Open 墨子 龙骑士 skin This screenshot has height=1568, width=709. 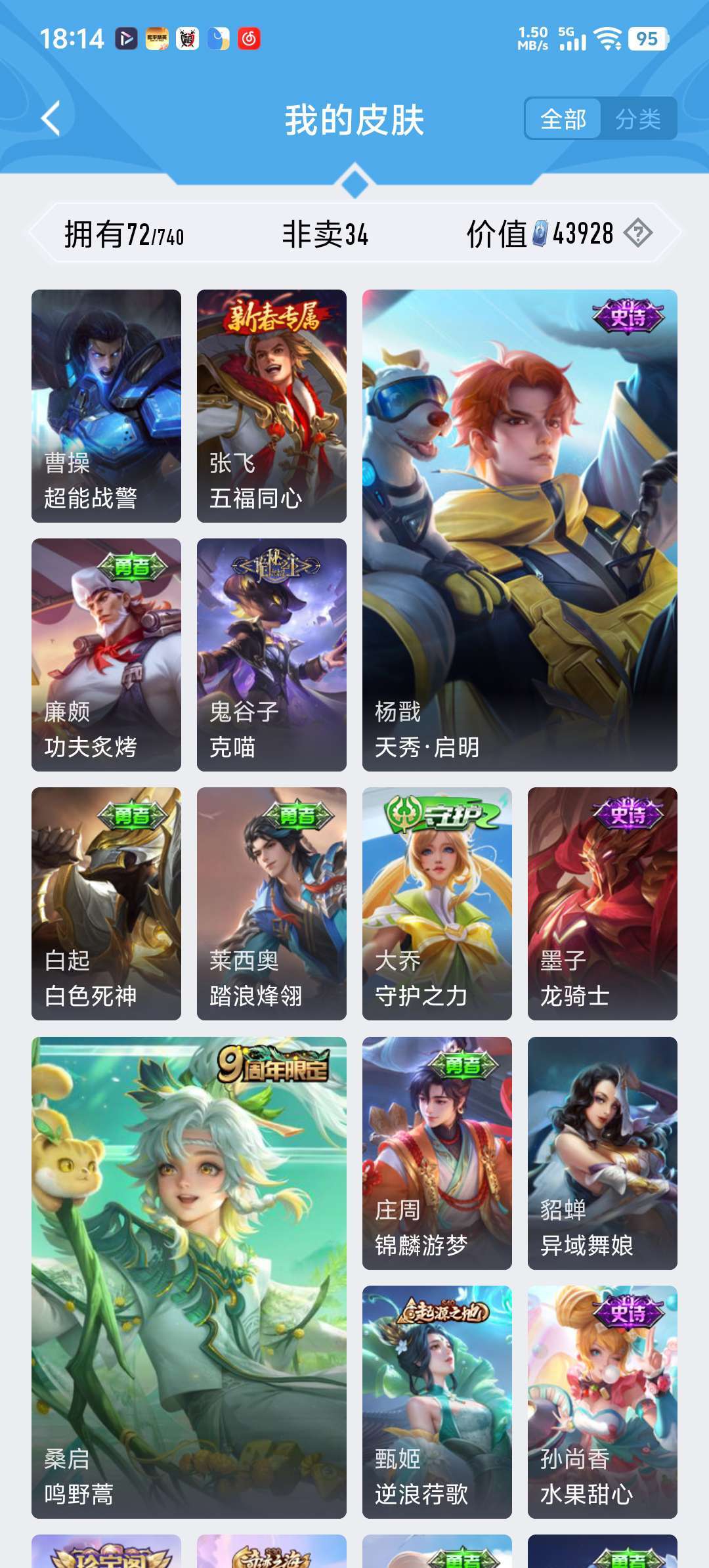[603, 904]
